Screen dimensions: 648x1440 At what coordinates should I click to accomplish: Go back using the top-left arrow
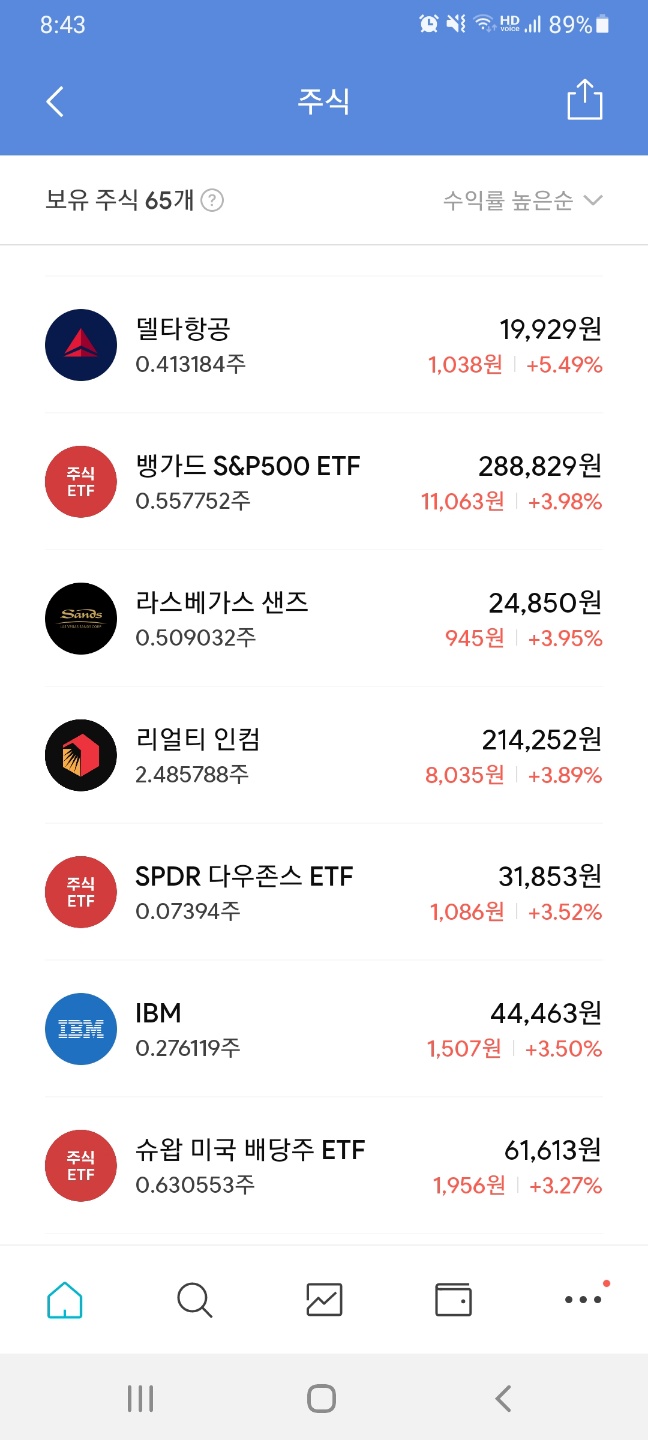pos(55,101)
